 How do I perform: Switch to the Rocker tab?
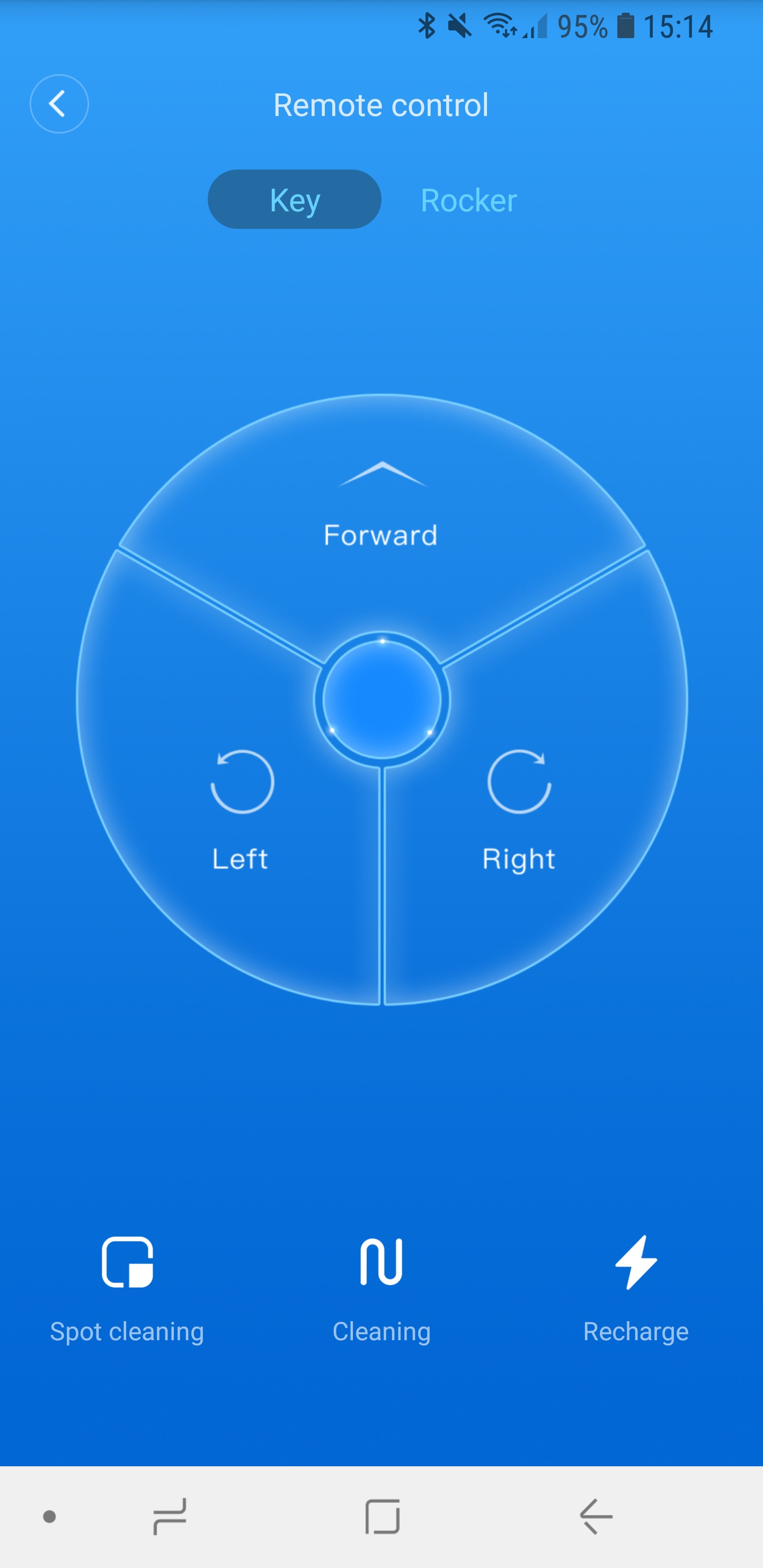(x=468, y=200)
